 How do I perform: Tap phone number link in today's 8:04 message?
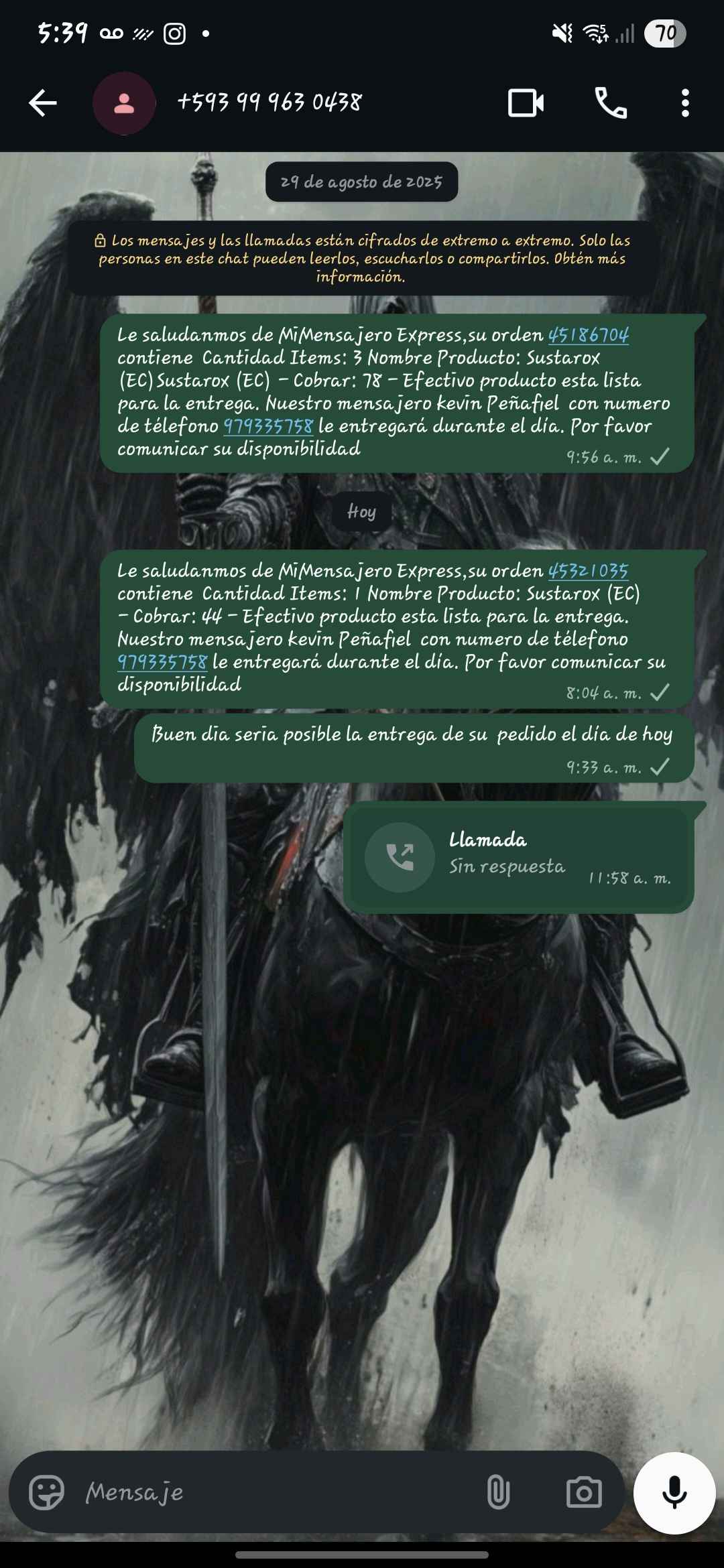coord(162,662)
